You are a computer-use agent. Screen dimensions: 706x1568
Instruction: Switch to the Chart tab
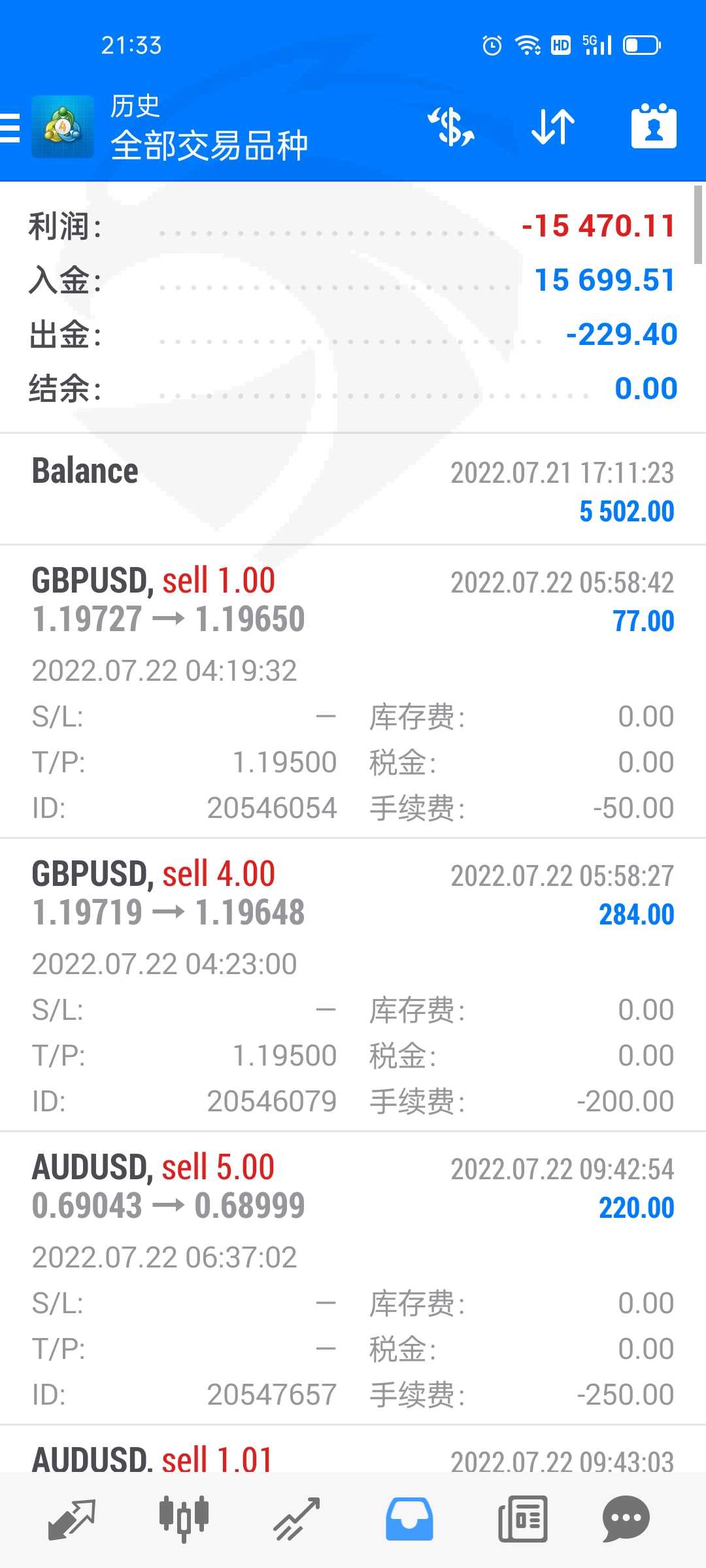(184, 1520)
